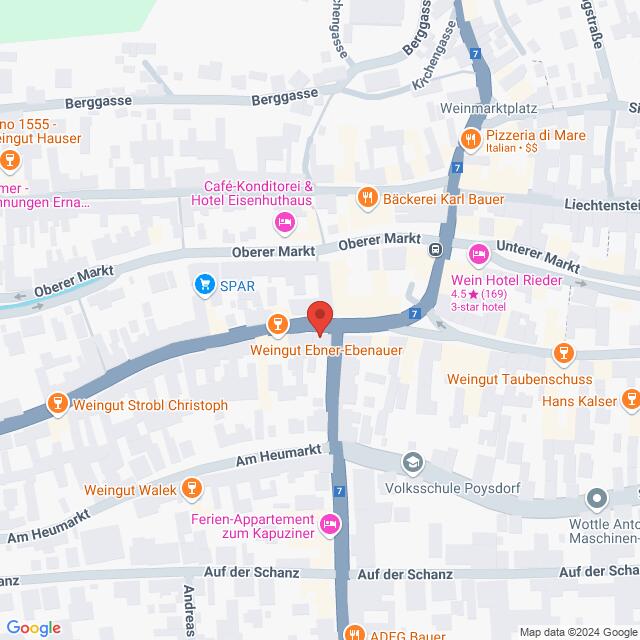Open the ADEG Bauer shop marker
The width and height of the screenshot is (640, 640).
[x=355, y=632]
